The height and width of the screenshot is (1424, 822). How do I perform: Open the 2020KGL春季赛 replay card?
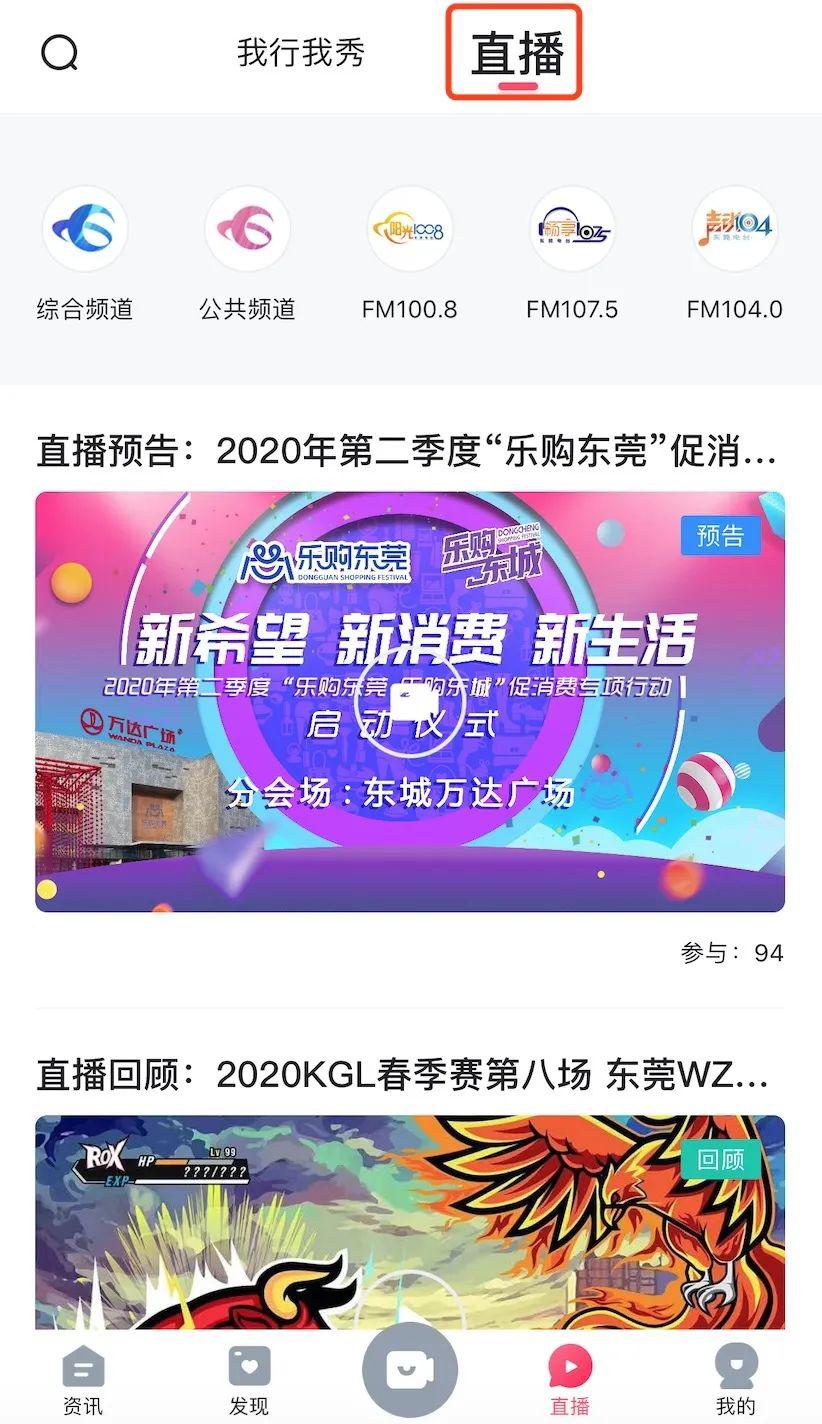tap(410, 1220)
